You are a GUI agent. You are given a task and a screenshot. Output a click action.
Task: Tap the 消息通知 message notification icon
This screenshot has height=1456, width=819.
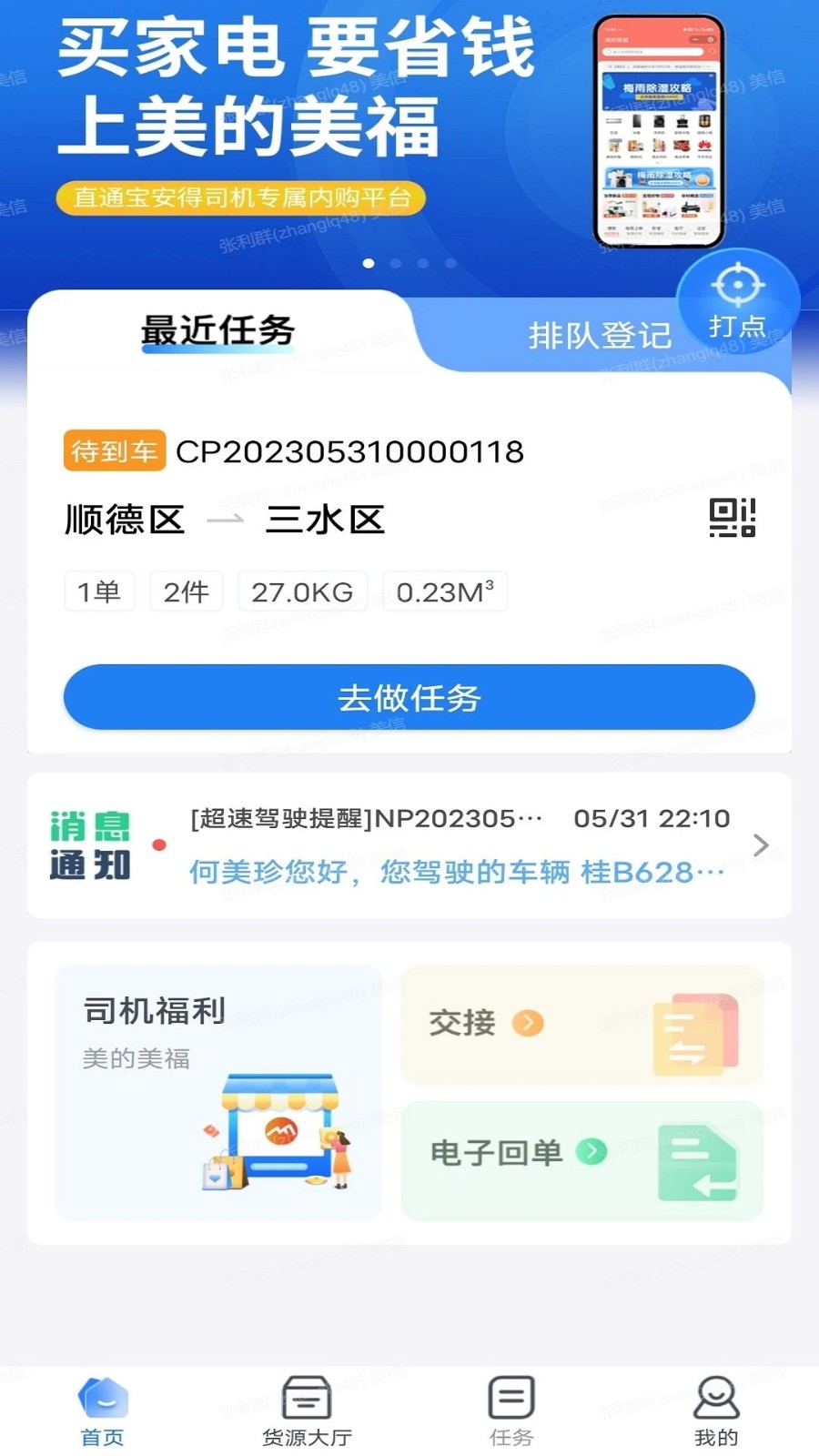pos(88,846)
